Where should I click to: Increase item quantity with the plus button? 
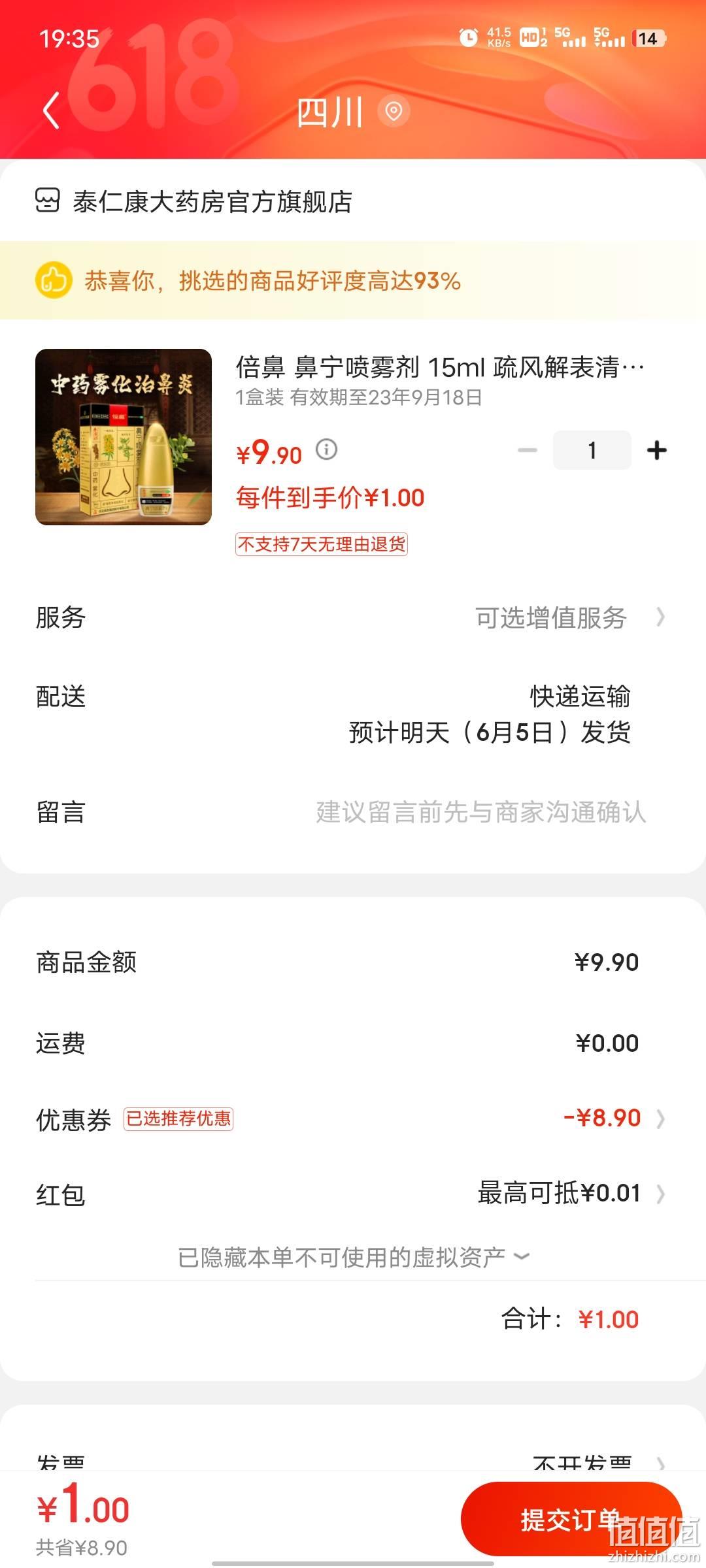(x=656, y=450)
